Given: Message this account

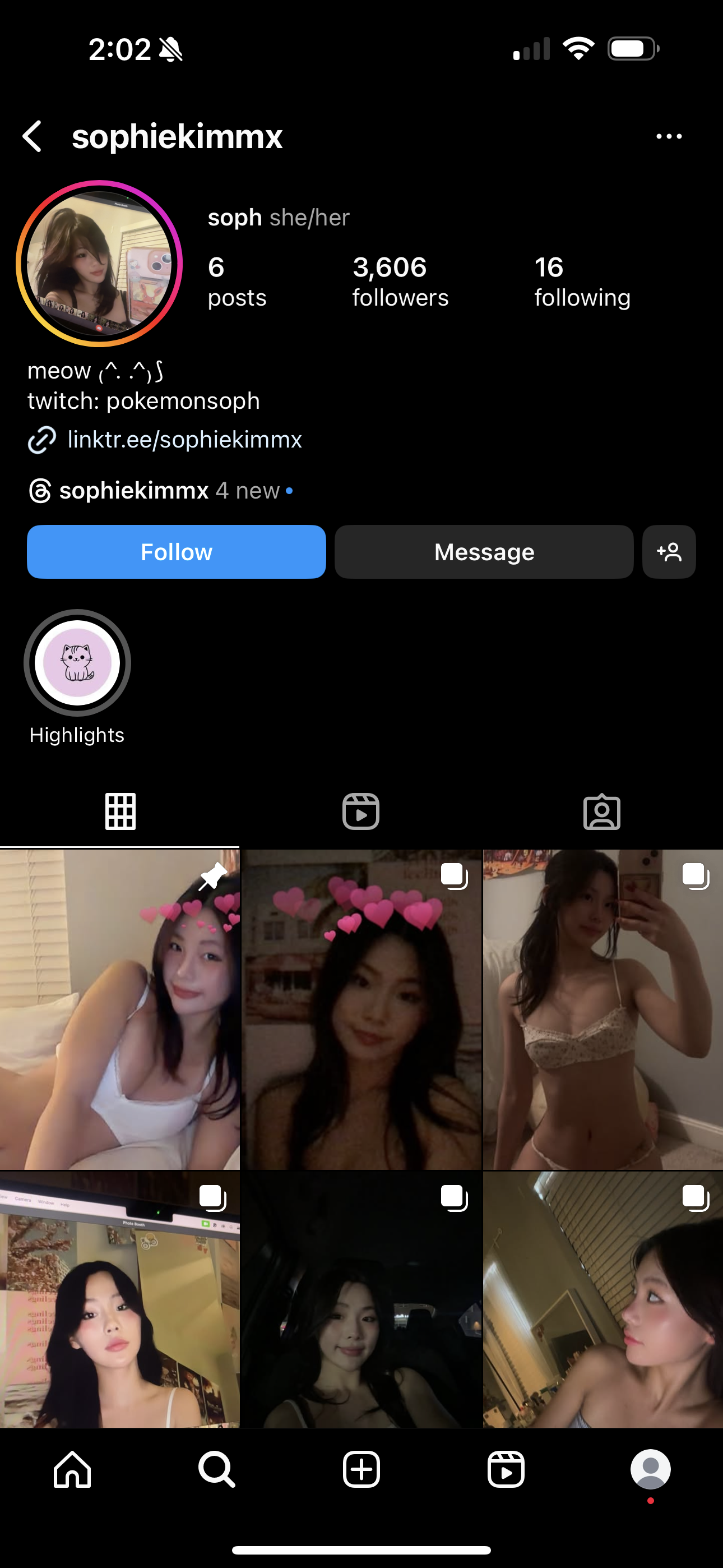Looking at the screenshot, I should pos(484,552).
